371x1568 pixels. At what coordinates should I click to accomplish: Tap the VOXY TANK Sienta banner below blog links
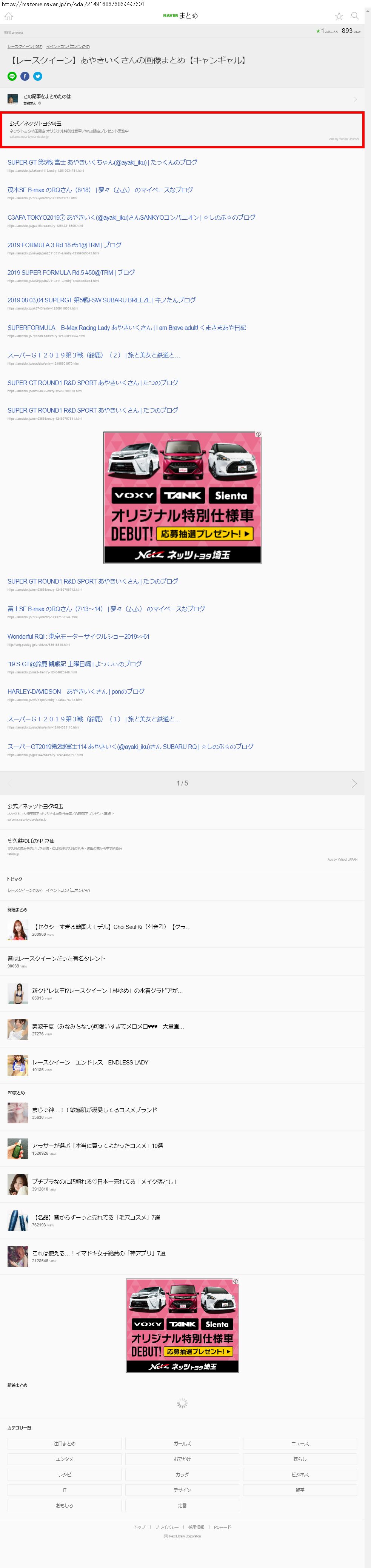pyautogui.click(x=182, y=497)
